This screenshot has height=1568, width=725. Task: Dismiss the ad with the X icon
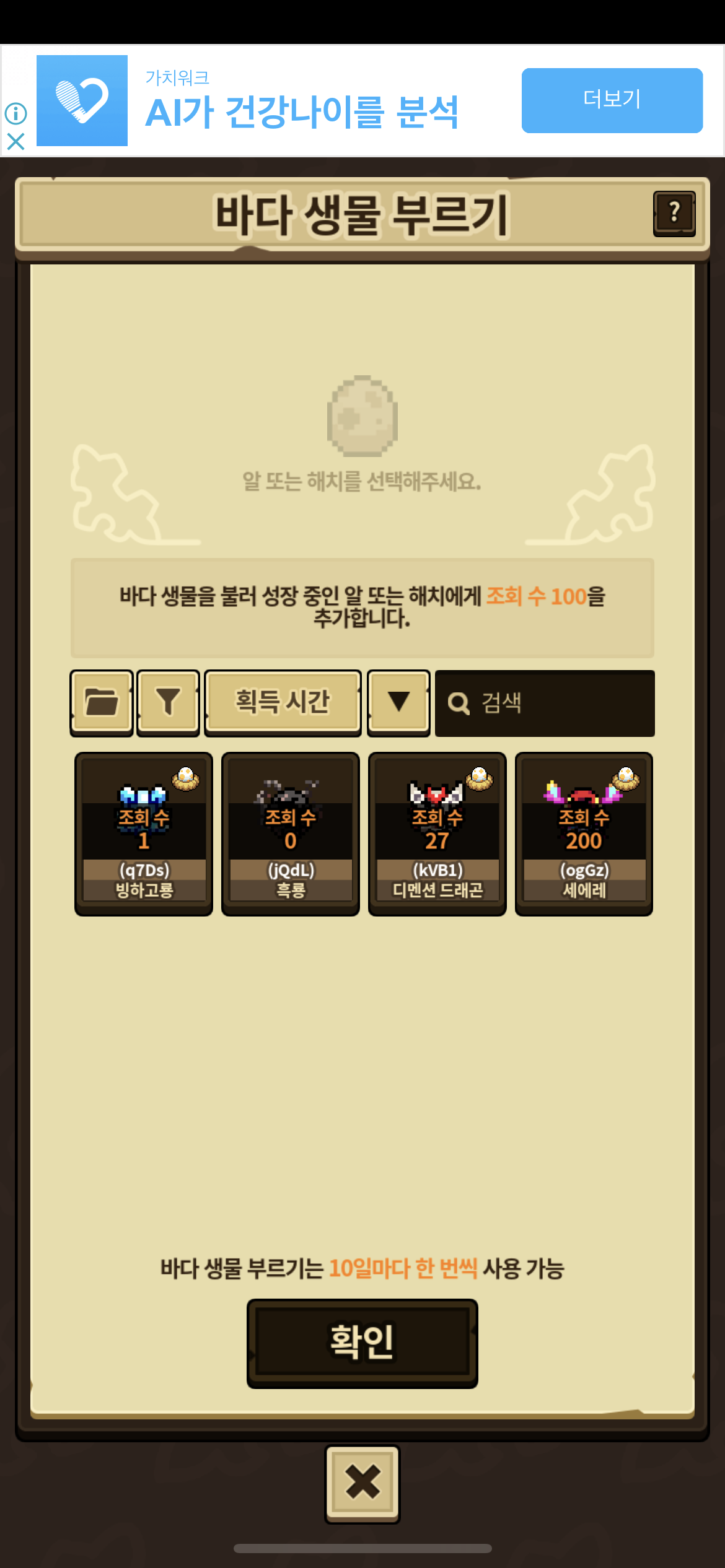[x=15, y=142]
